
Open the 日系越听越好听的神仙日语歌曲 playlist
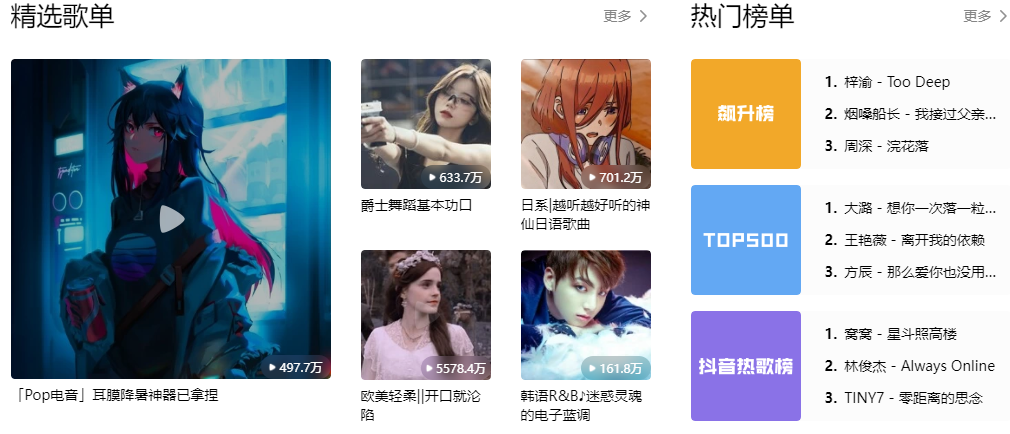tap(585, 124)
